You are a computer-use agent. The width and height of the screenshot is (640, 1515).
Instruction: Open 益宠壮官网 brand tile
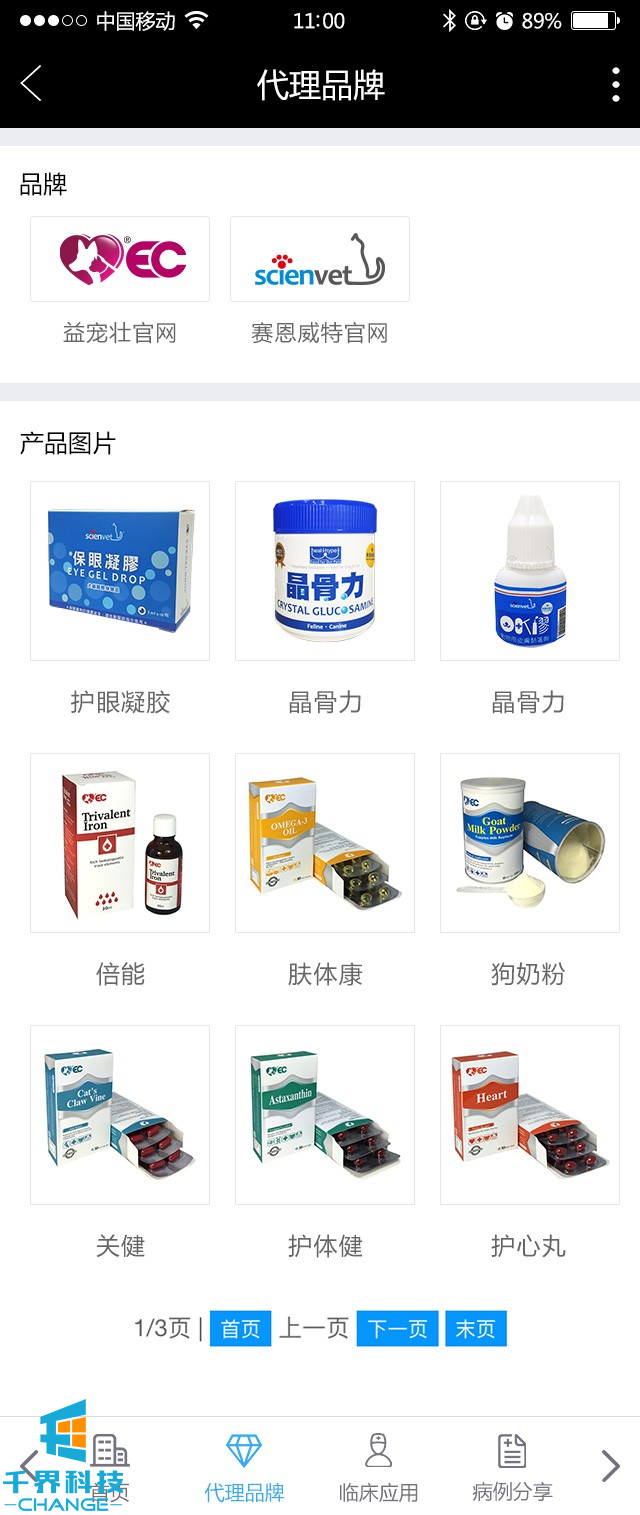point(120,260)
